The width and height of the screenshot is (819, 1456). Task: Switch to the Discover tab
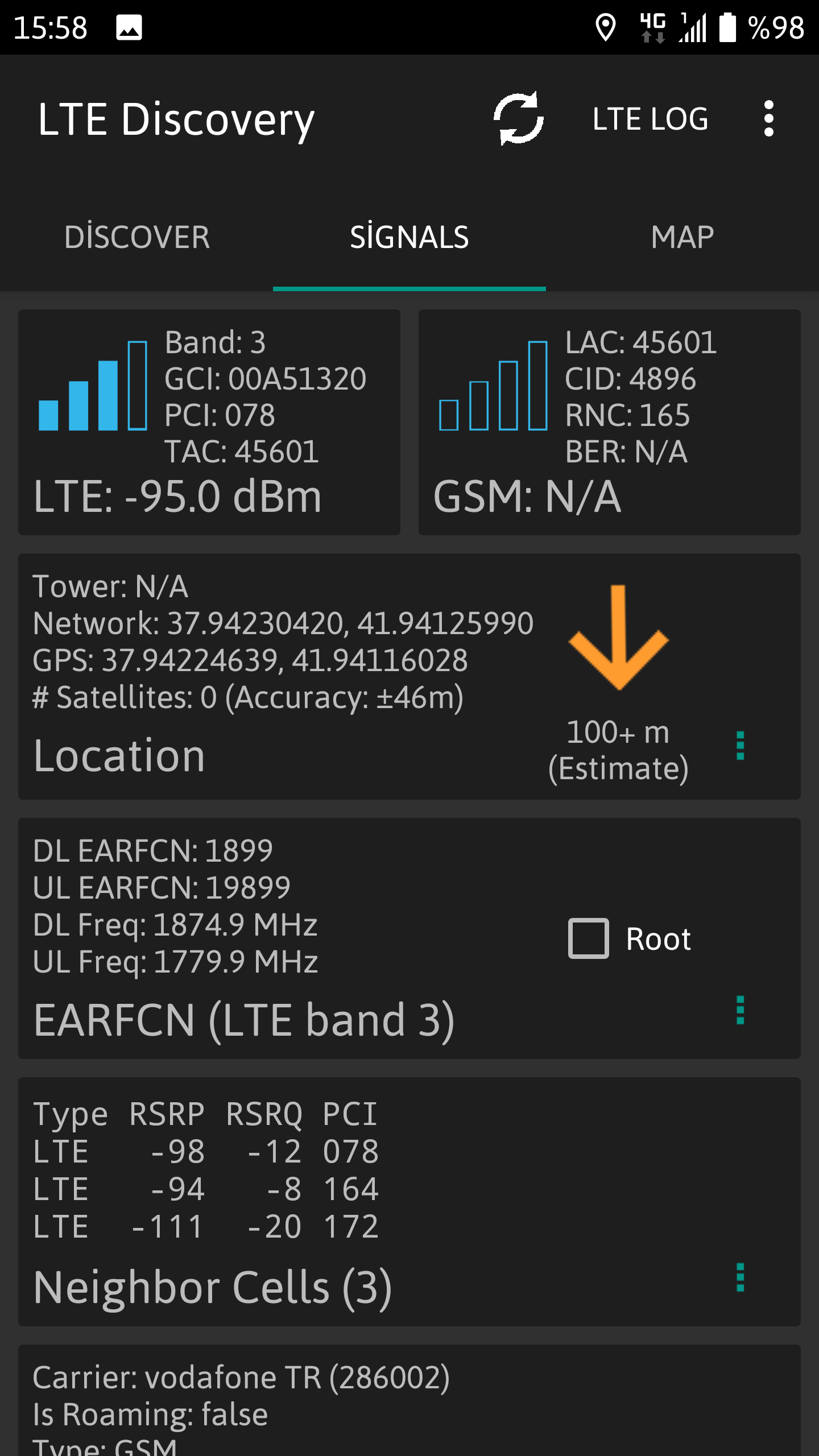click(x=136, y=237)
